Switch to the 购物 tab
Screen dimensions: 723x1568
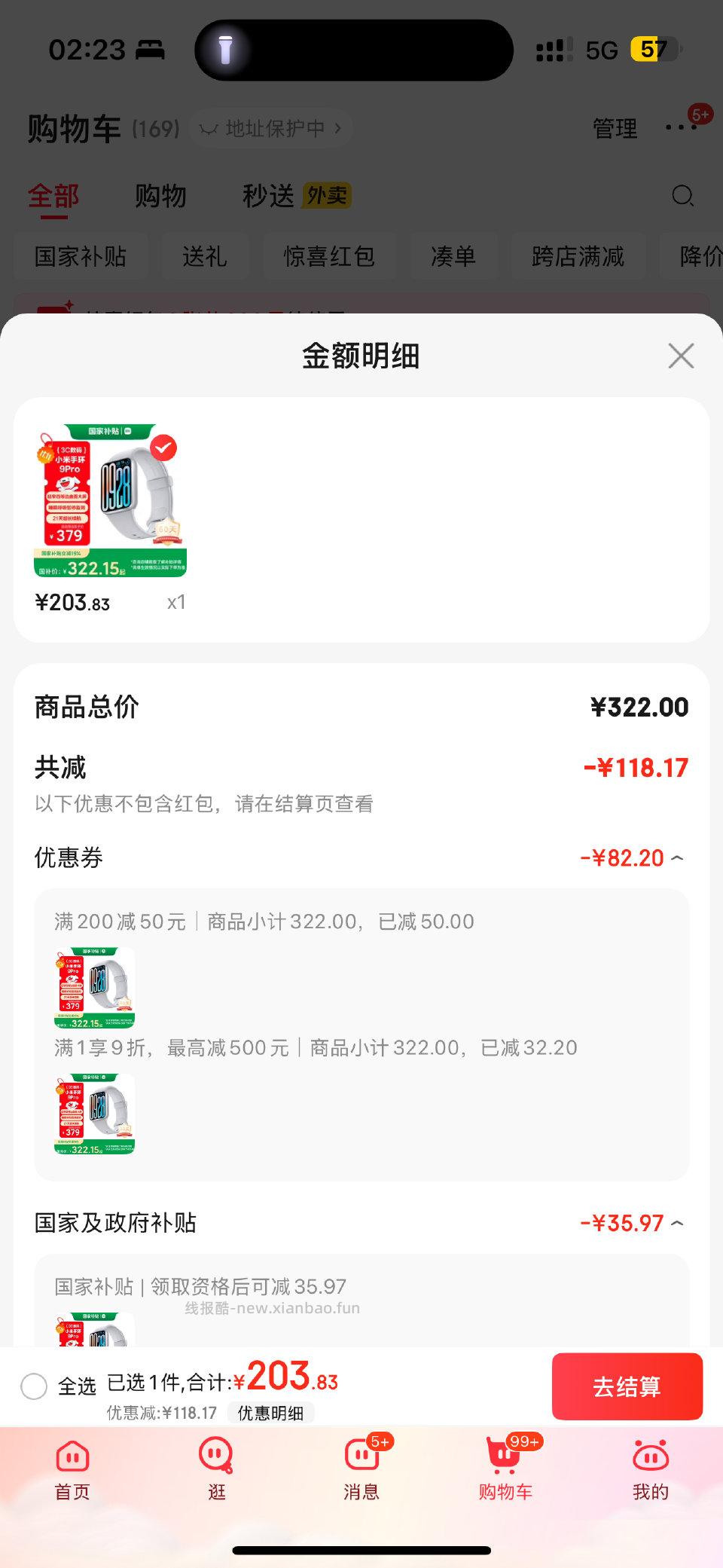160,197
